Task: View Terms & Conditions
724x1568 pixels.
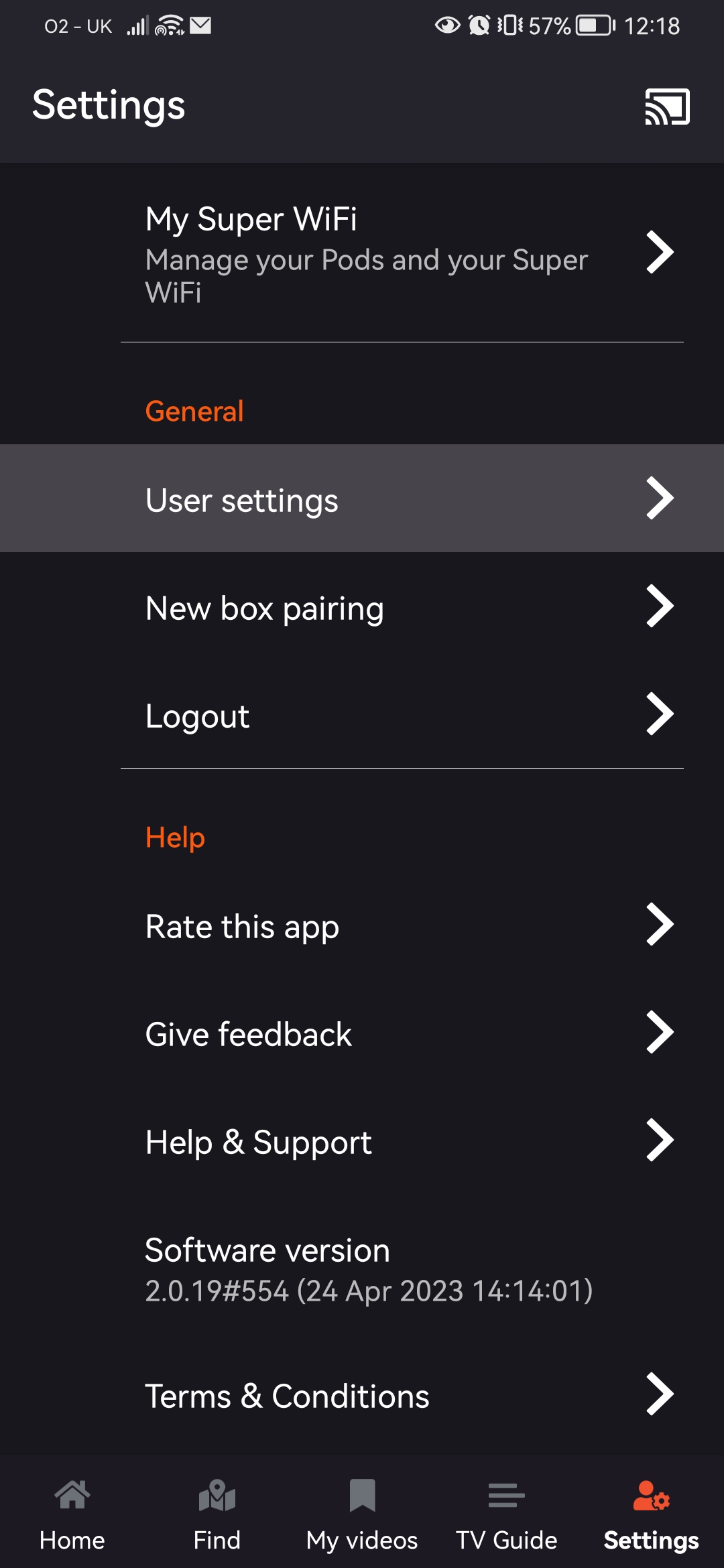Action: [362, 1395]
